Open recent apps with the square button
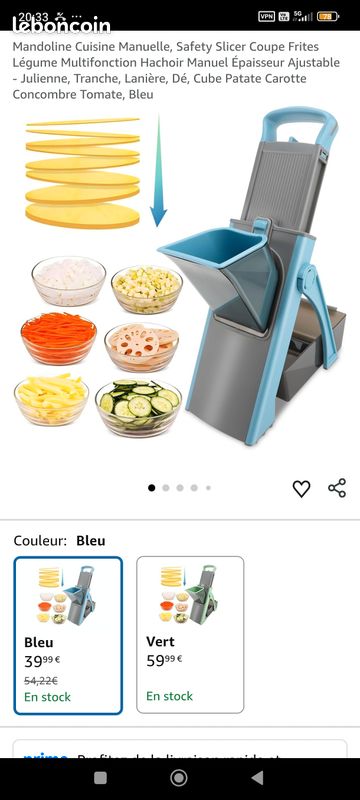 (x=100, y=778)
